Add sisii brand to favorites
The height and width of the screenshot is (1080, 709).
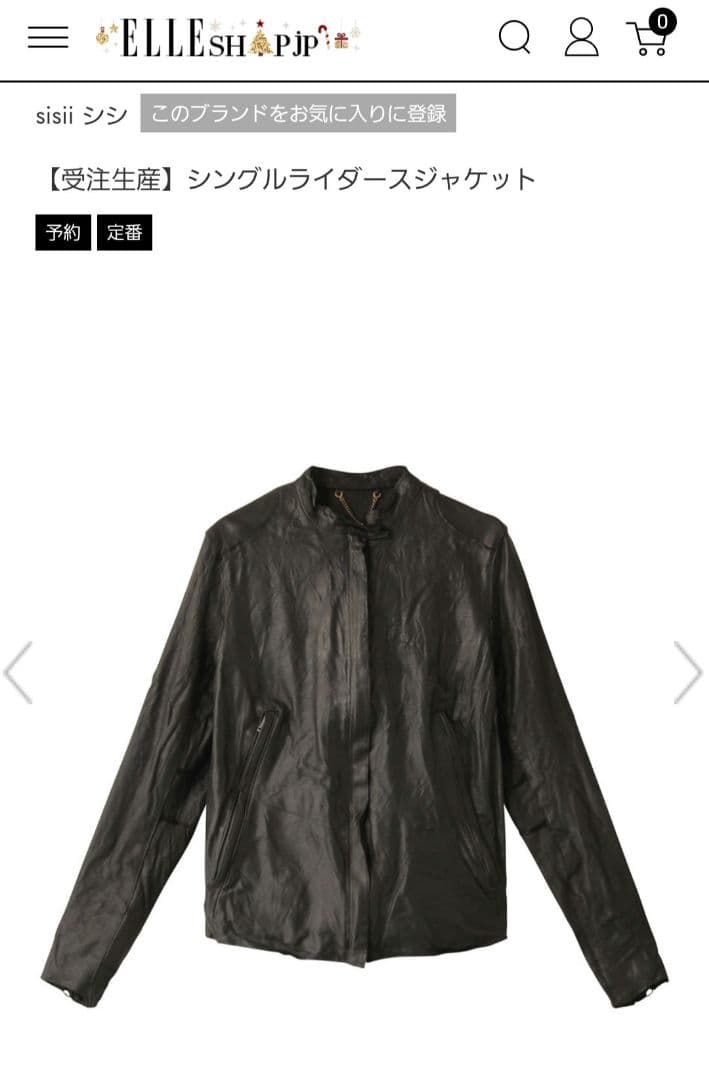pyautogui.click(x=298, y=113)
